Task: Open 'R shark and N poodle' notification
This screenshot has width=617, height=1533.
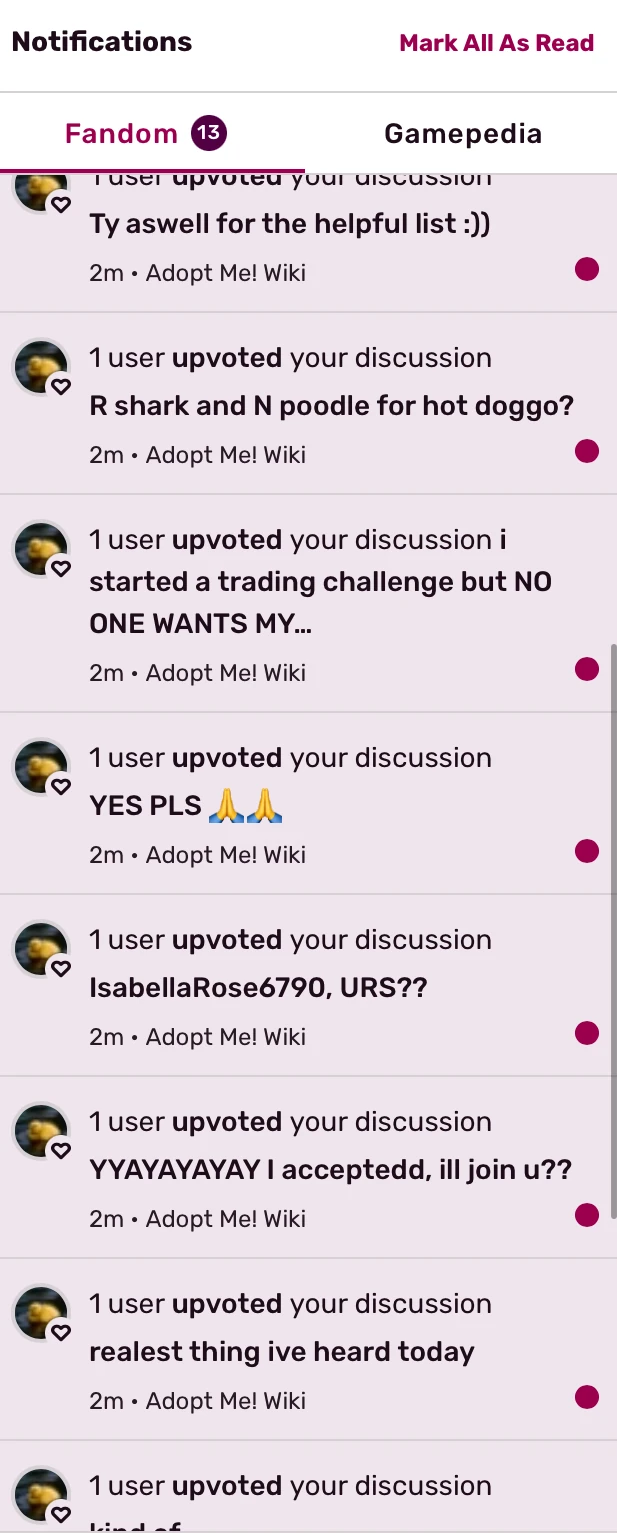Action: pyautogui.click(x=331, y=406)
